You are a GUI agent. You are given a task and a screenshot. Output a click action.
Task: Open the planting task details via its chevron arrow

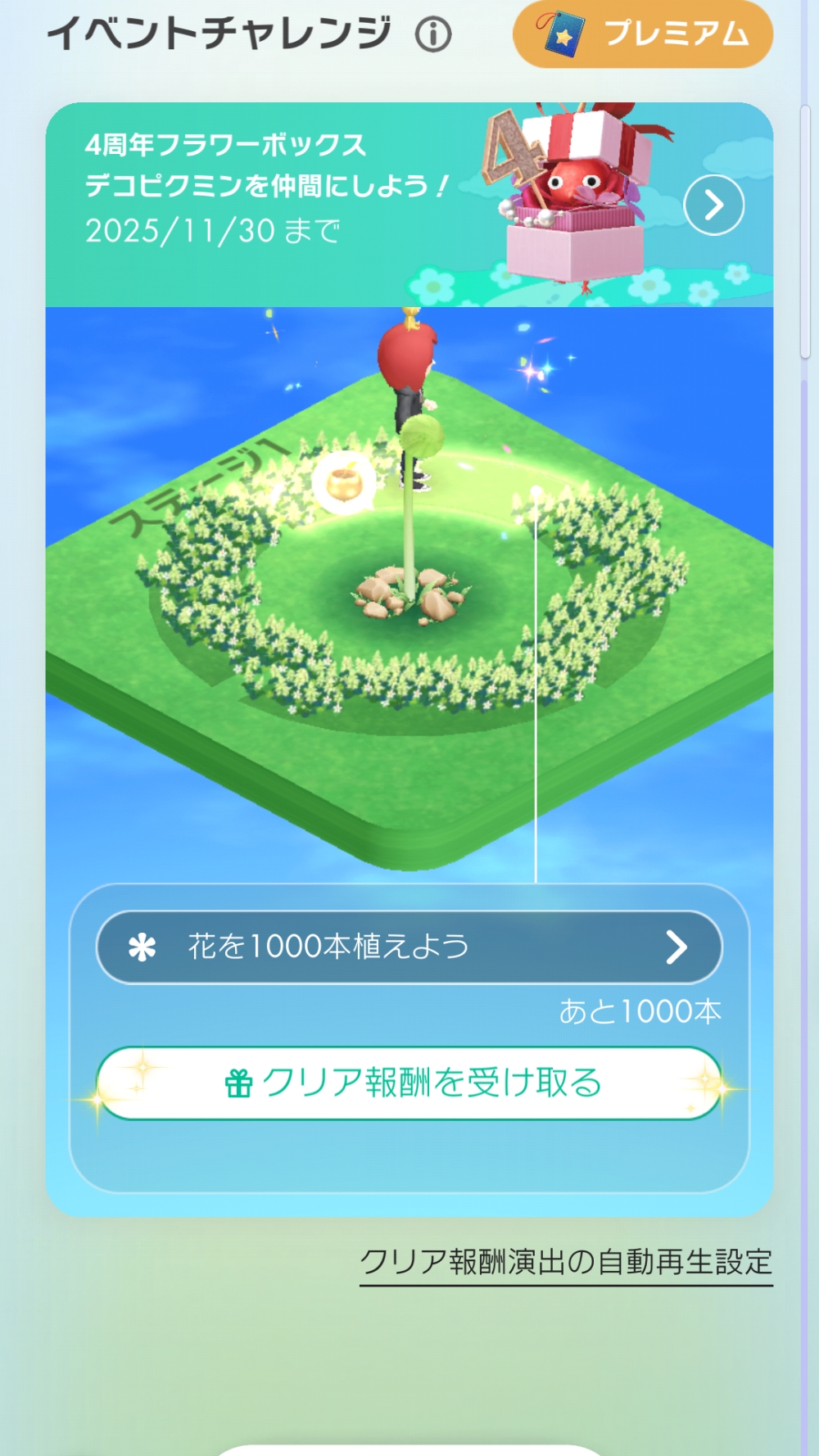678,947
